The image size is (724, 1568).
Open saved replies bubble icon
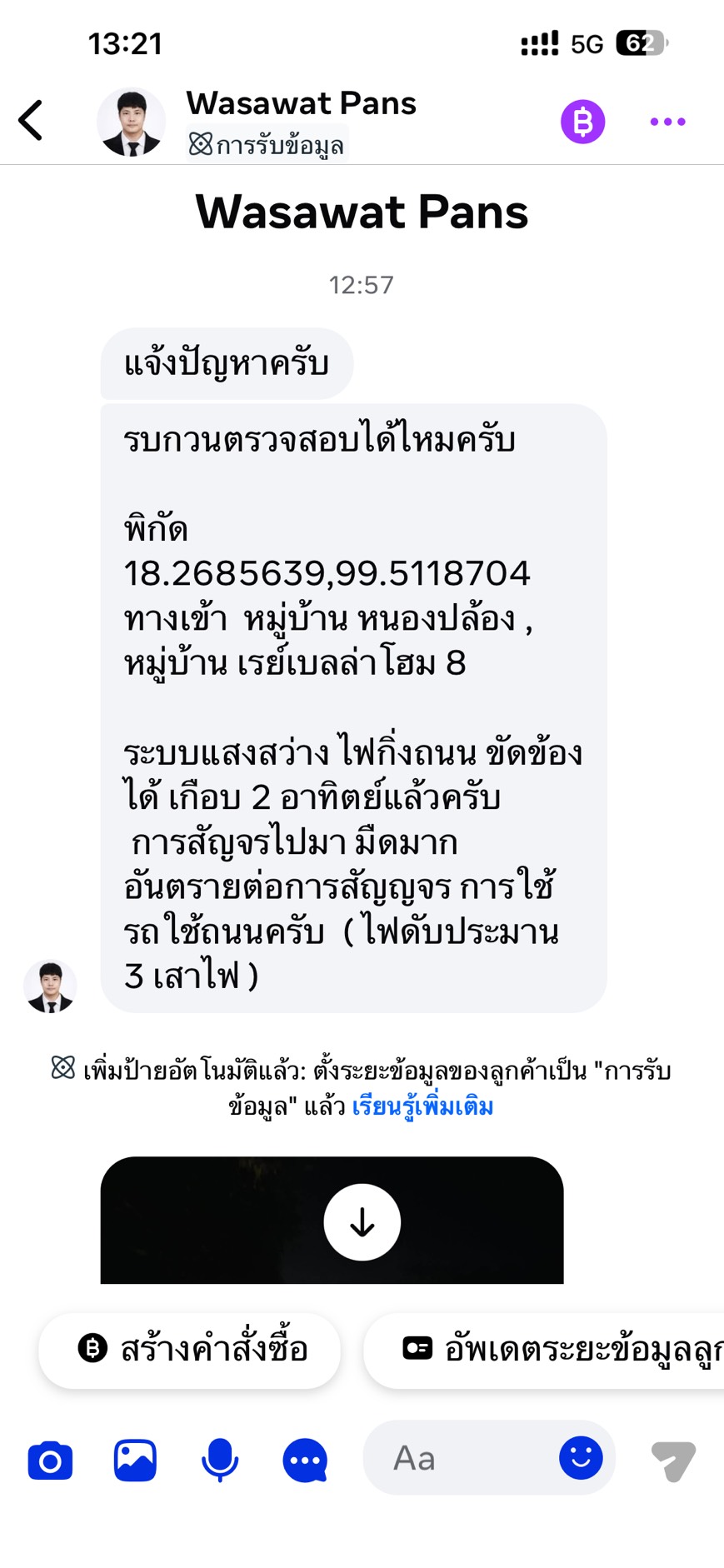pos(305,1461)
